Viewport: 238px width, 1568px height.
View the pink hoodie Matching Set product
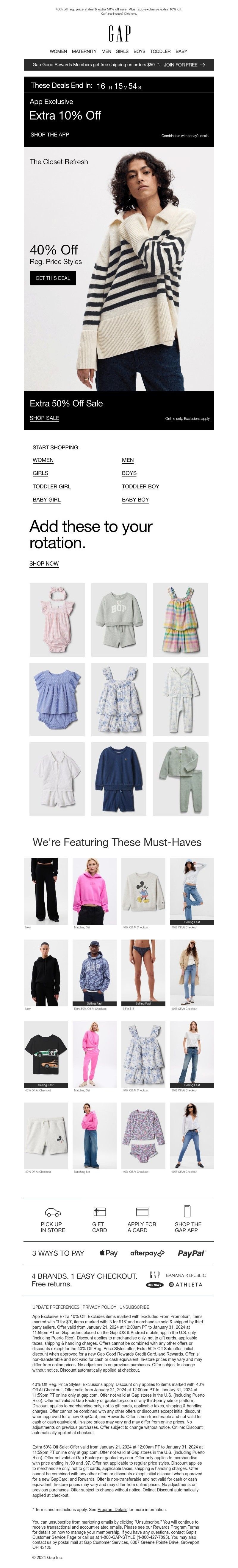(x=94, y=891)
